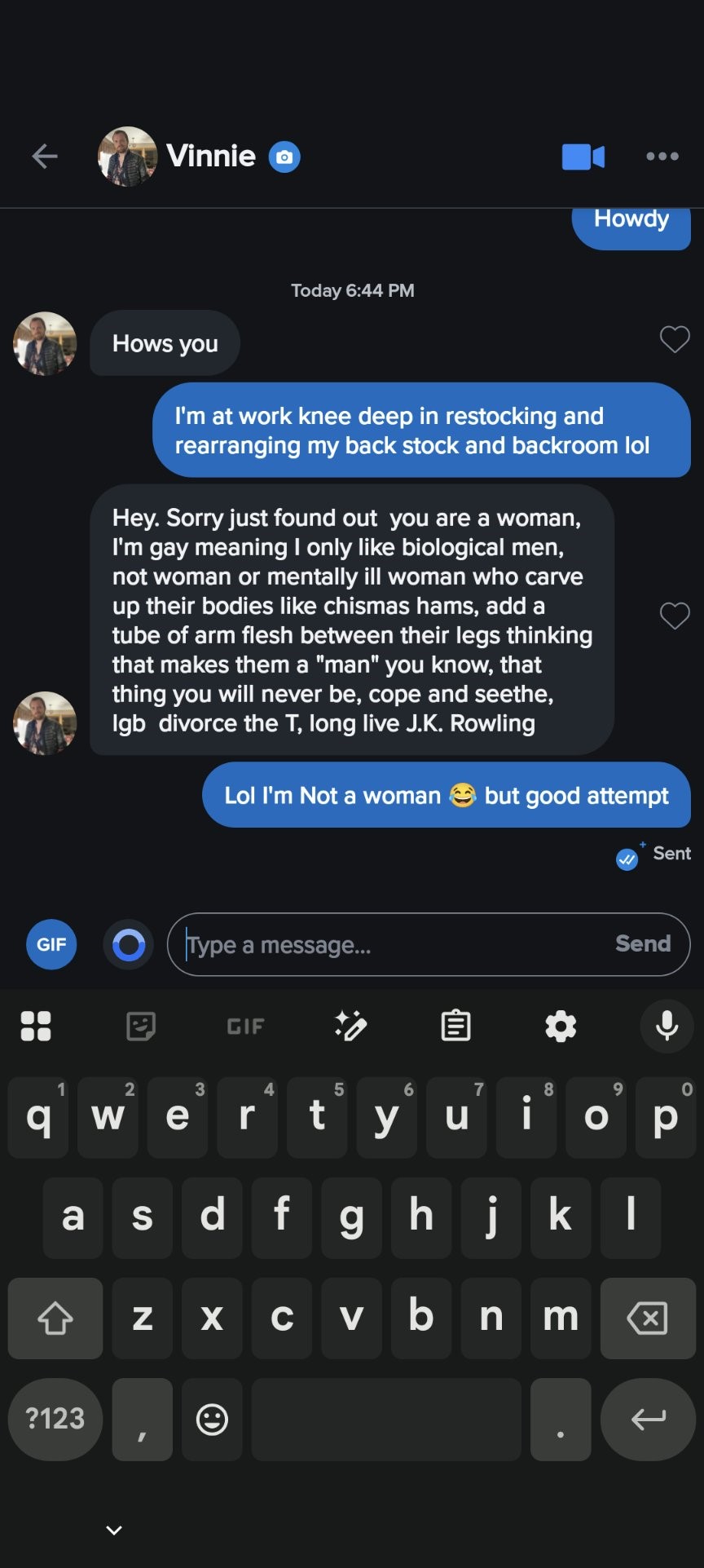
Task: Start a video call with Vinnie
Action: coord(583,157)
